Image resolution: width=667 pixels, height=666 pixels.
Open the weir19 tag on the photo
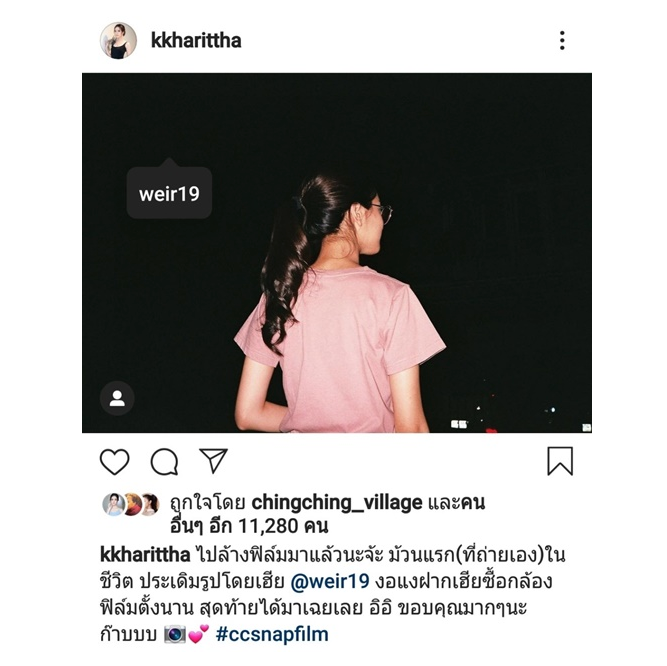(x=169, y=194)
